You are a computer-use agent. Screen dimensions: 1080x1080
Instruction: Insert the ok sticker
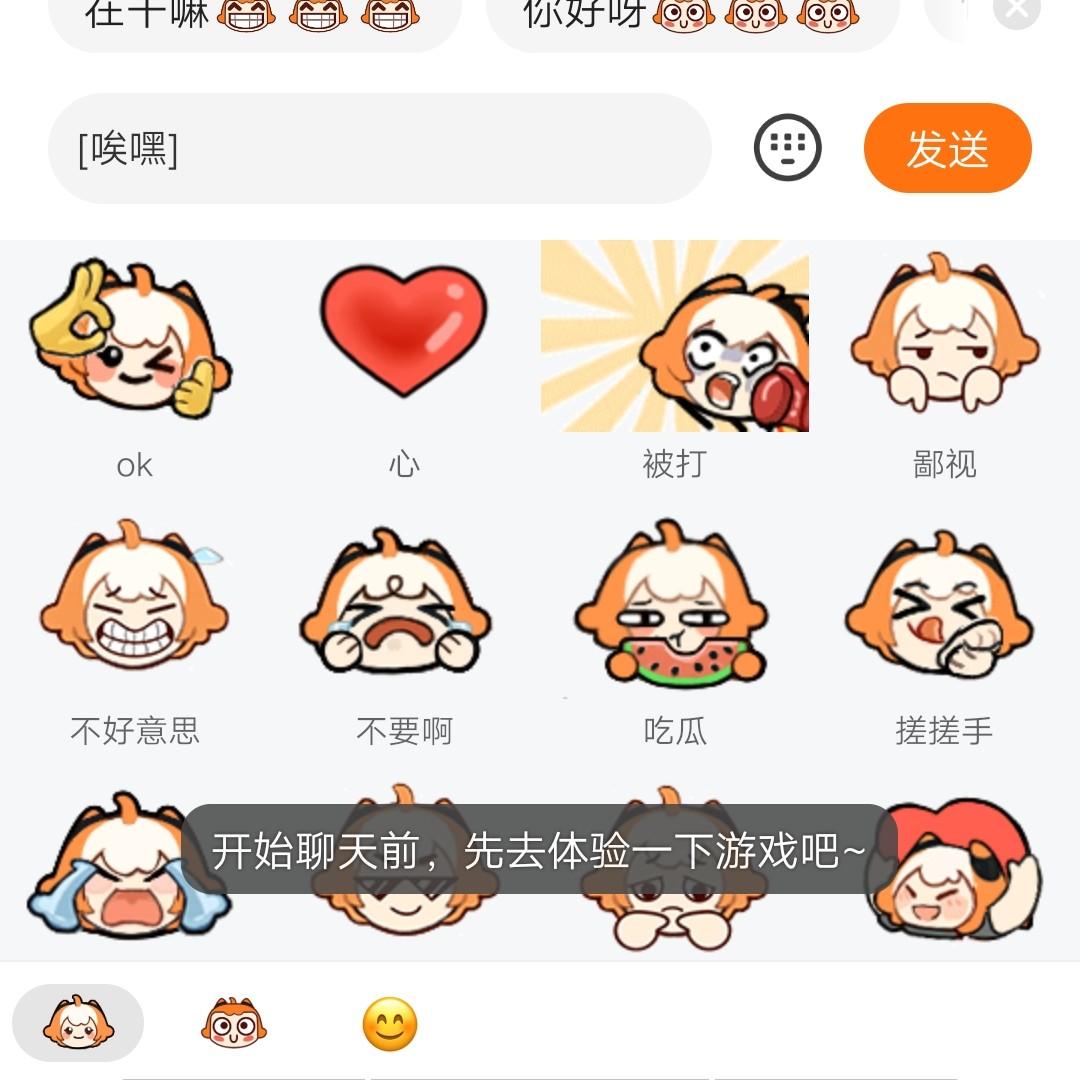point(135,340)
